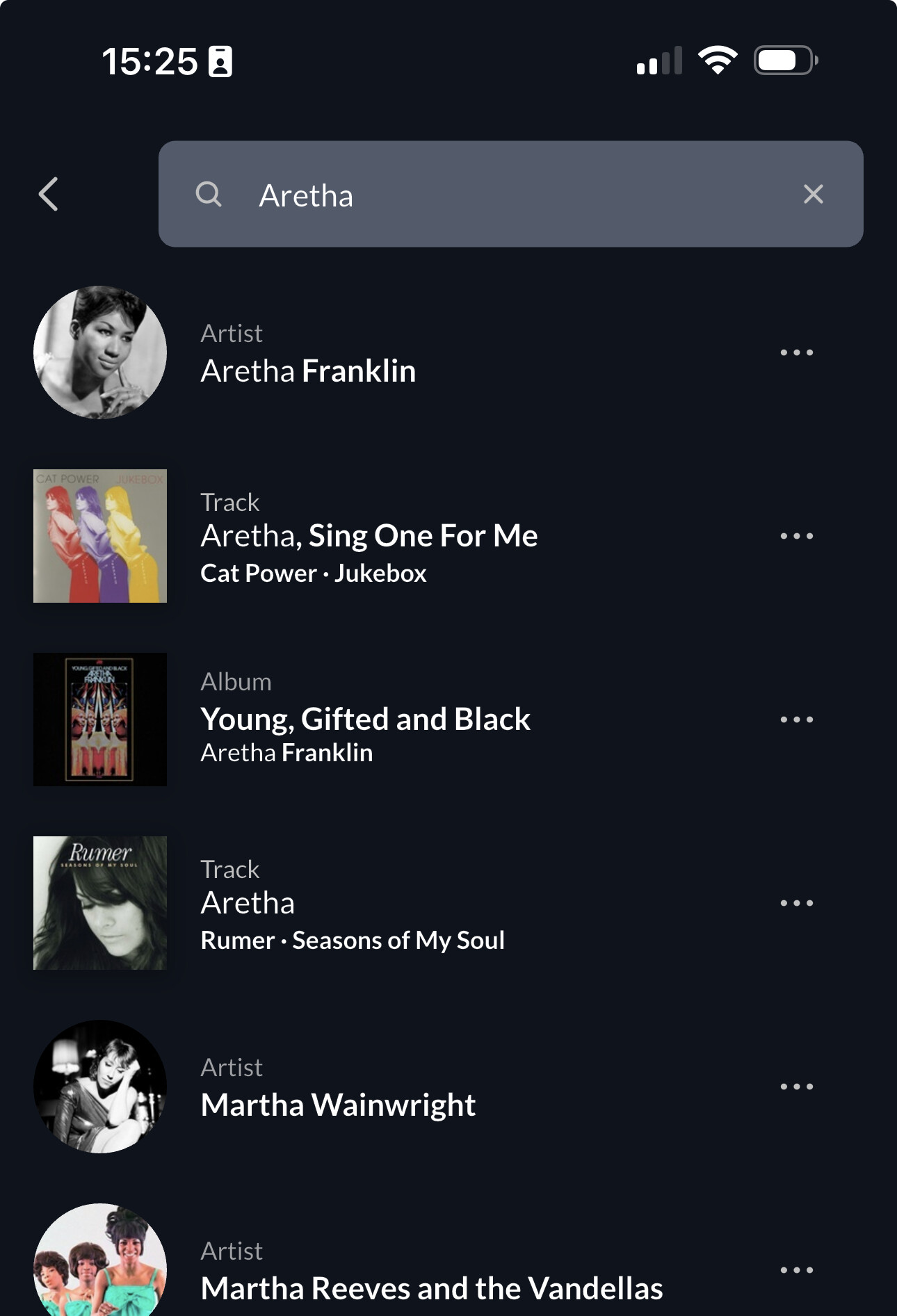897x1316 pixels.
Task: Clear the Aretha search query
Action: [813, 194]
